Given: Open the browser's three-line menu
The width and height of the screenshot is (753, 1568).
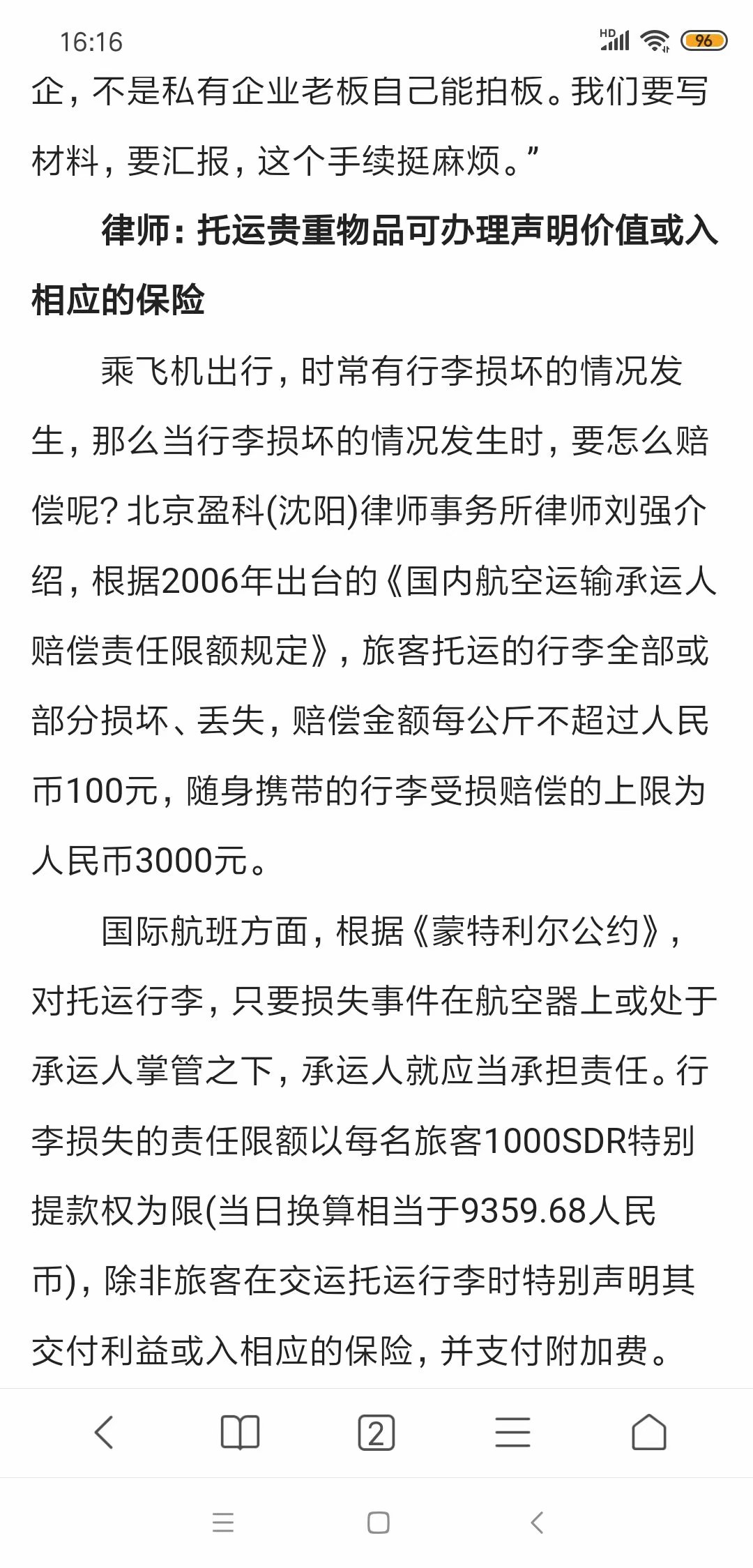Looking at the screenshot, I should pyautogui.click(x=512, y=1433).
